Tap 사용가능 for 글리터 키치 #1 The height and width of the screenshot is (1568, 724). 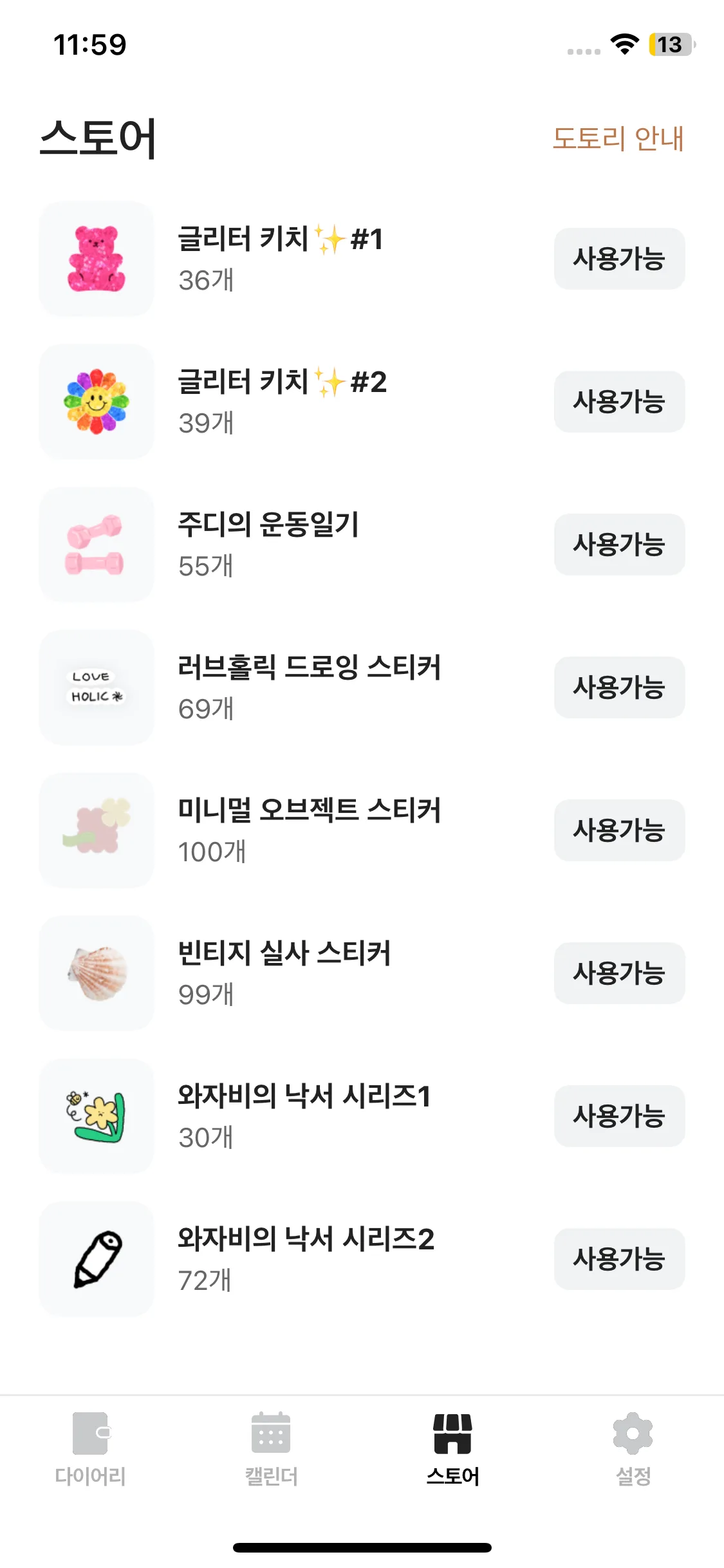coord(619,259)
